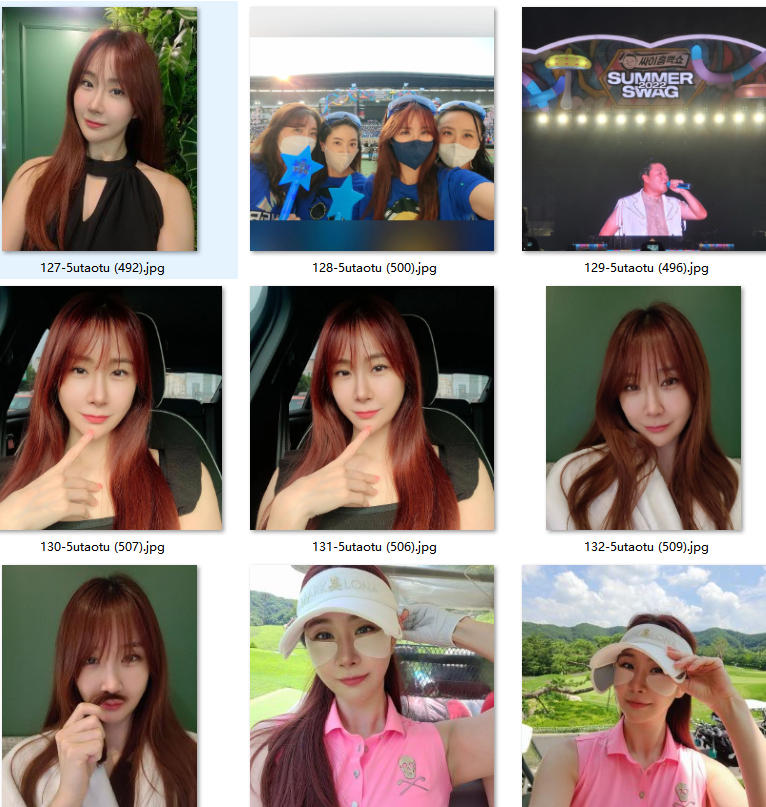
Task: Open the 128-5utaotu (500).jpg image
Action: click(372, 130)
